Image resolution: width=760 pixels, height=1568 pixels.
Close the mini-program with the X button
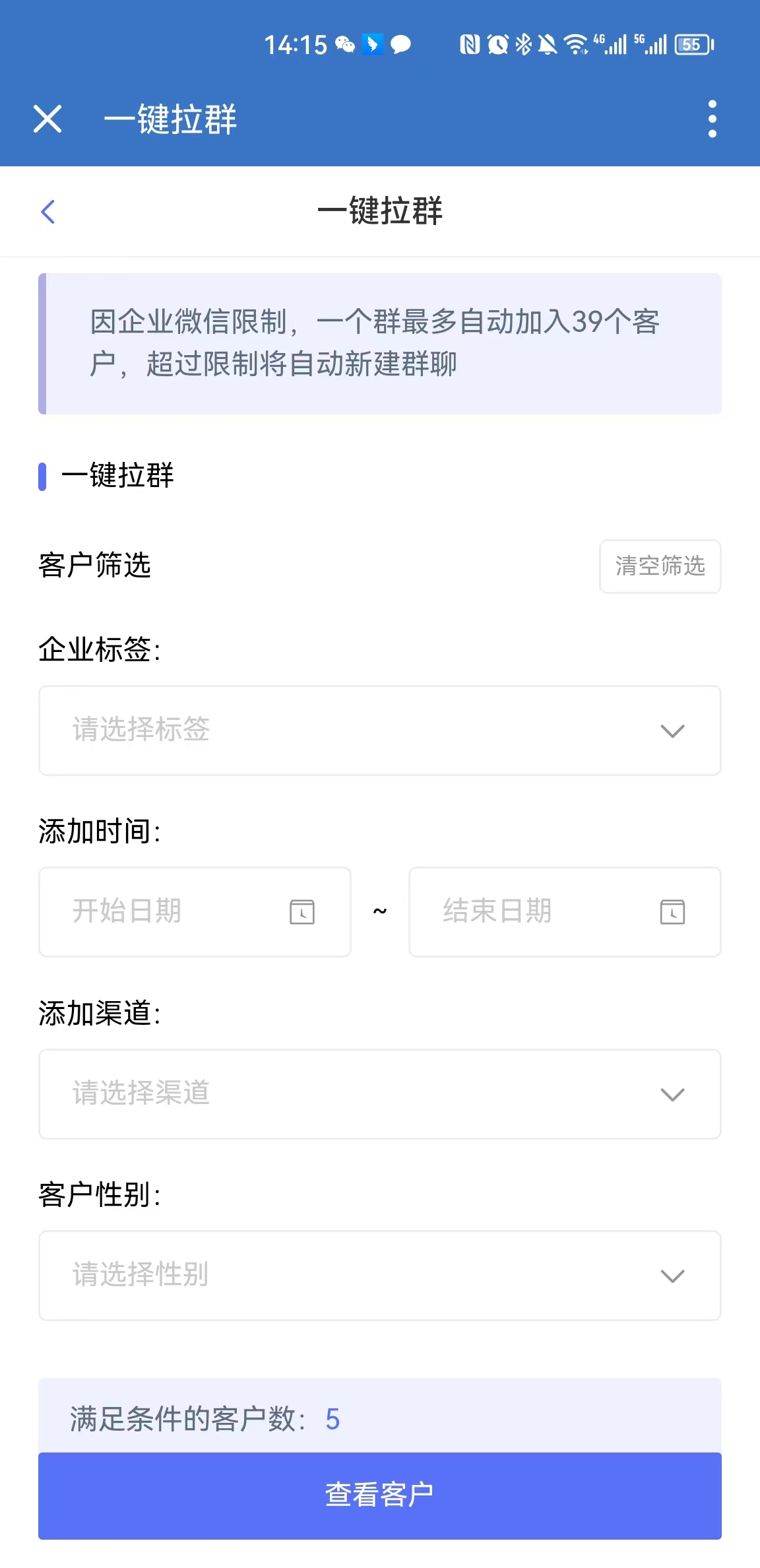(x=47, y=119)
